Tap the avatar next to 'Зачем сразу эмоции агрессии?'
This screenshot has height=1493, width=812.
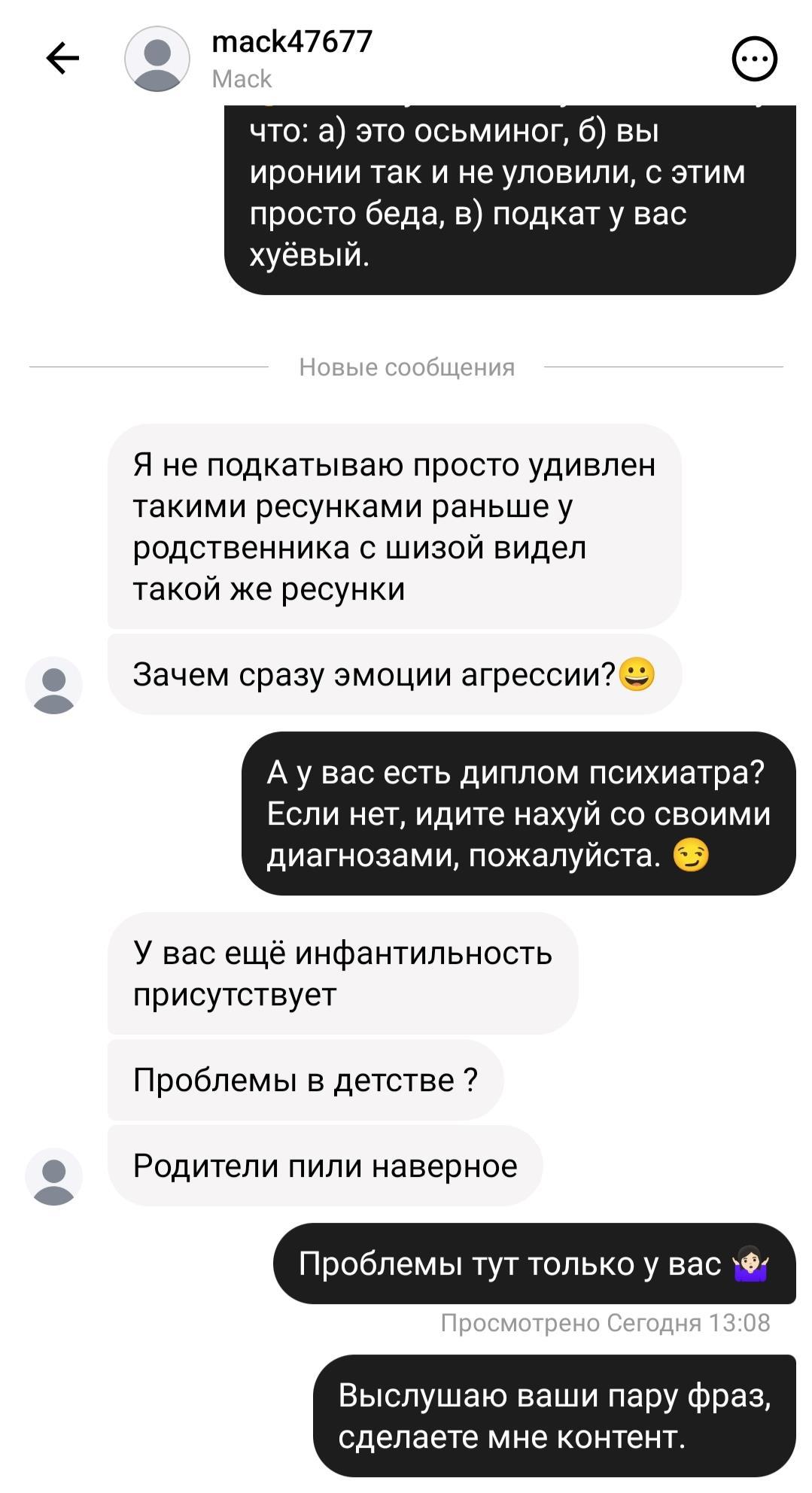[53, 685]
